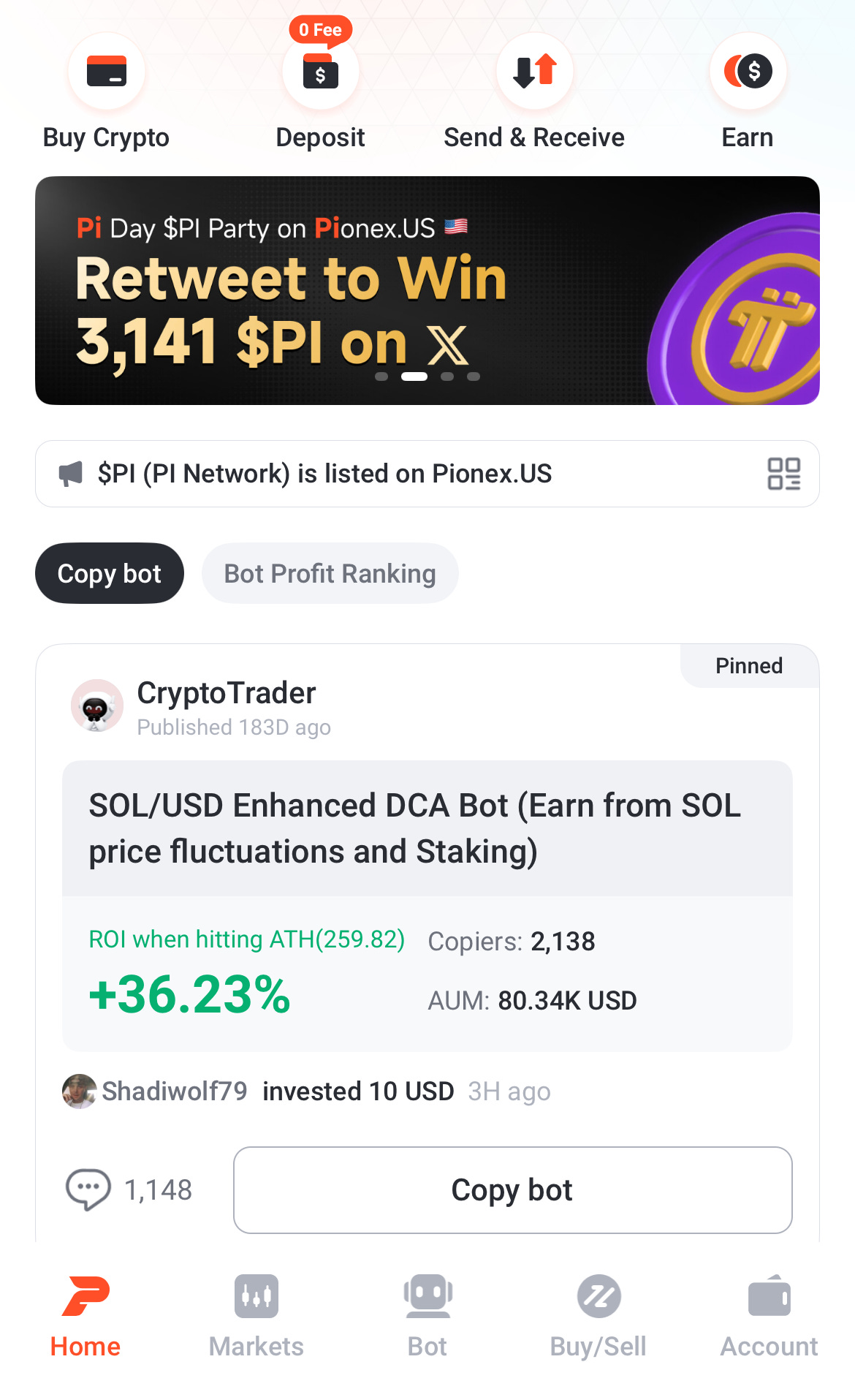Open the SOL/USD Enhanced DCA Bot card
The height and width of the screenshot is (1400, 855).
427,828
